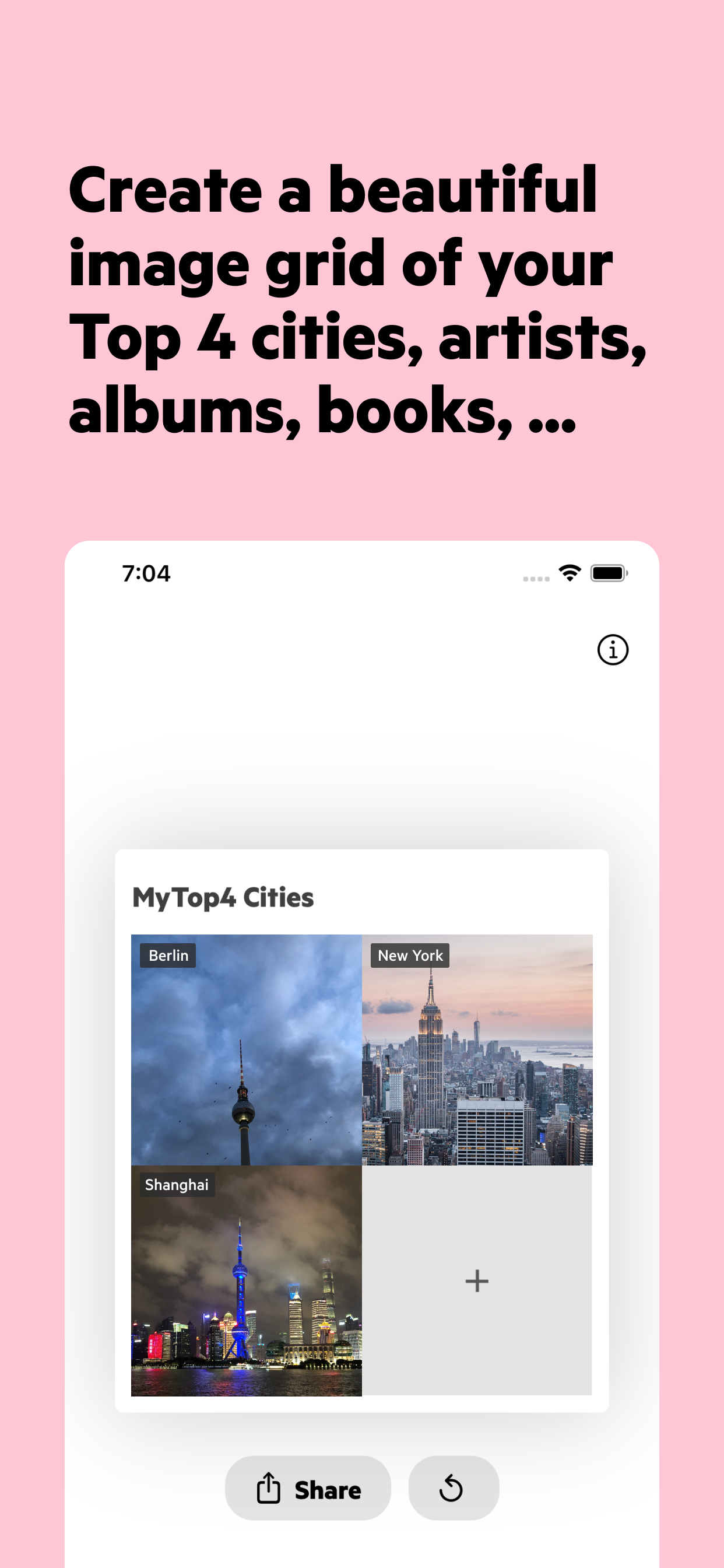Tap the clock showing 7:04
The height and width of the screenshot is (1568, 724).
146,573
